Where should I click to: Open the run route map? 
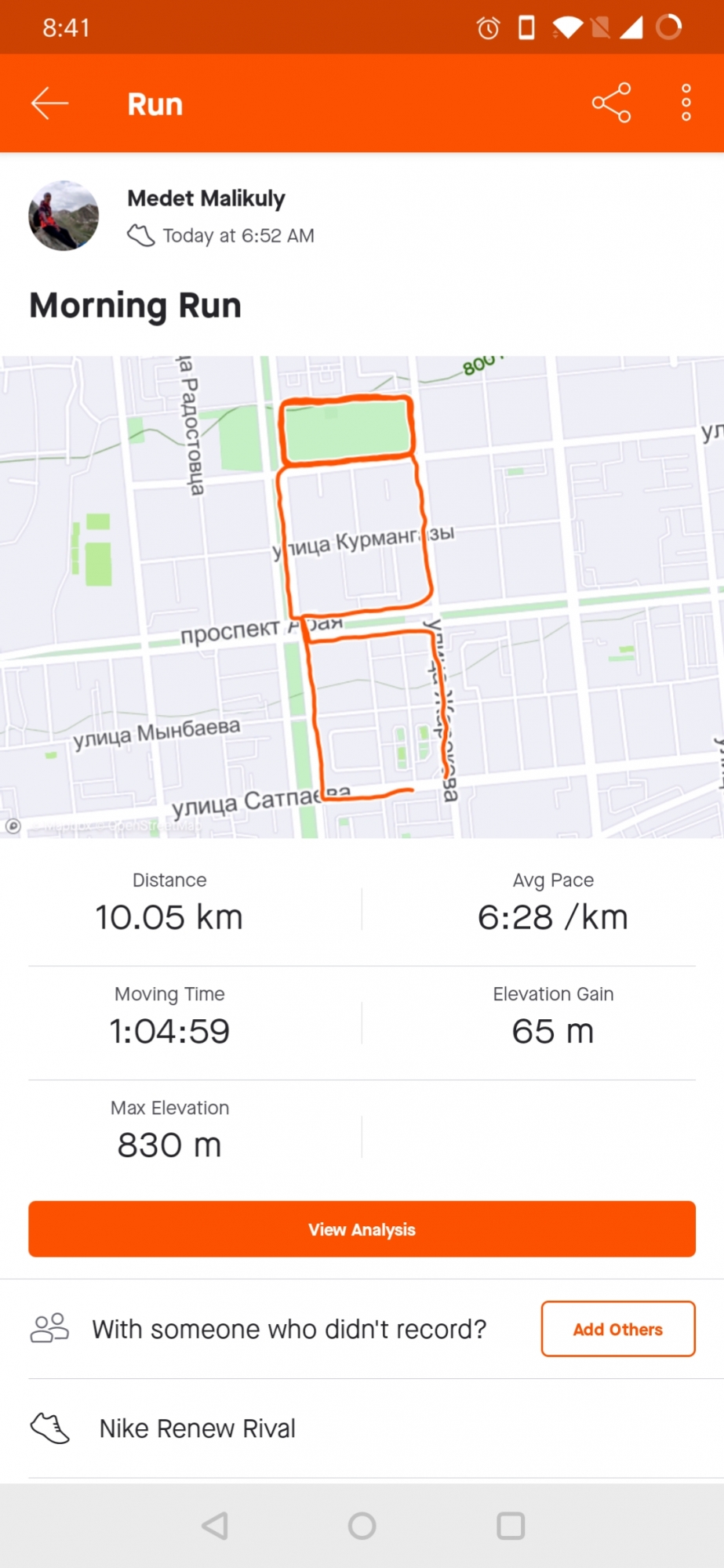point(362,597)
